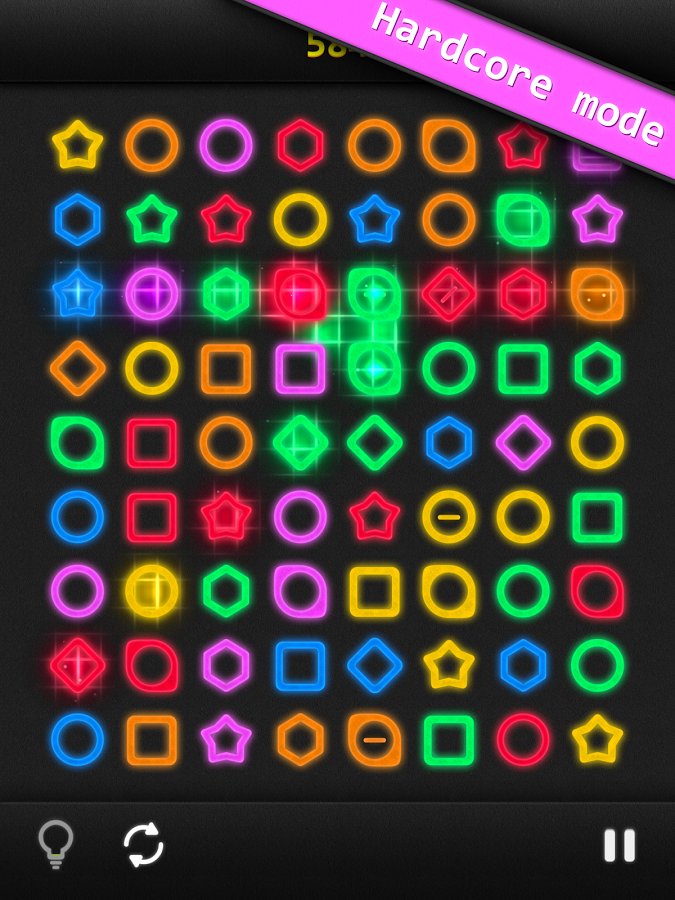Choose the purple hexagon tile
675x900 pixels.
pos(226,665)
